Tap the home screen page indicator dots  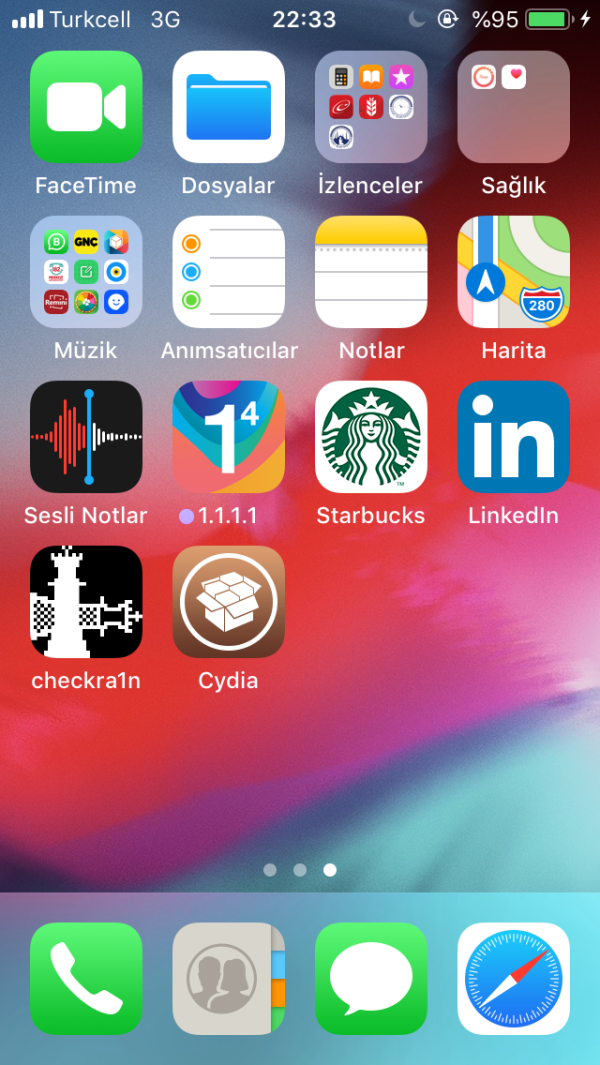300,870
